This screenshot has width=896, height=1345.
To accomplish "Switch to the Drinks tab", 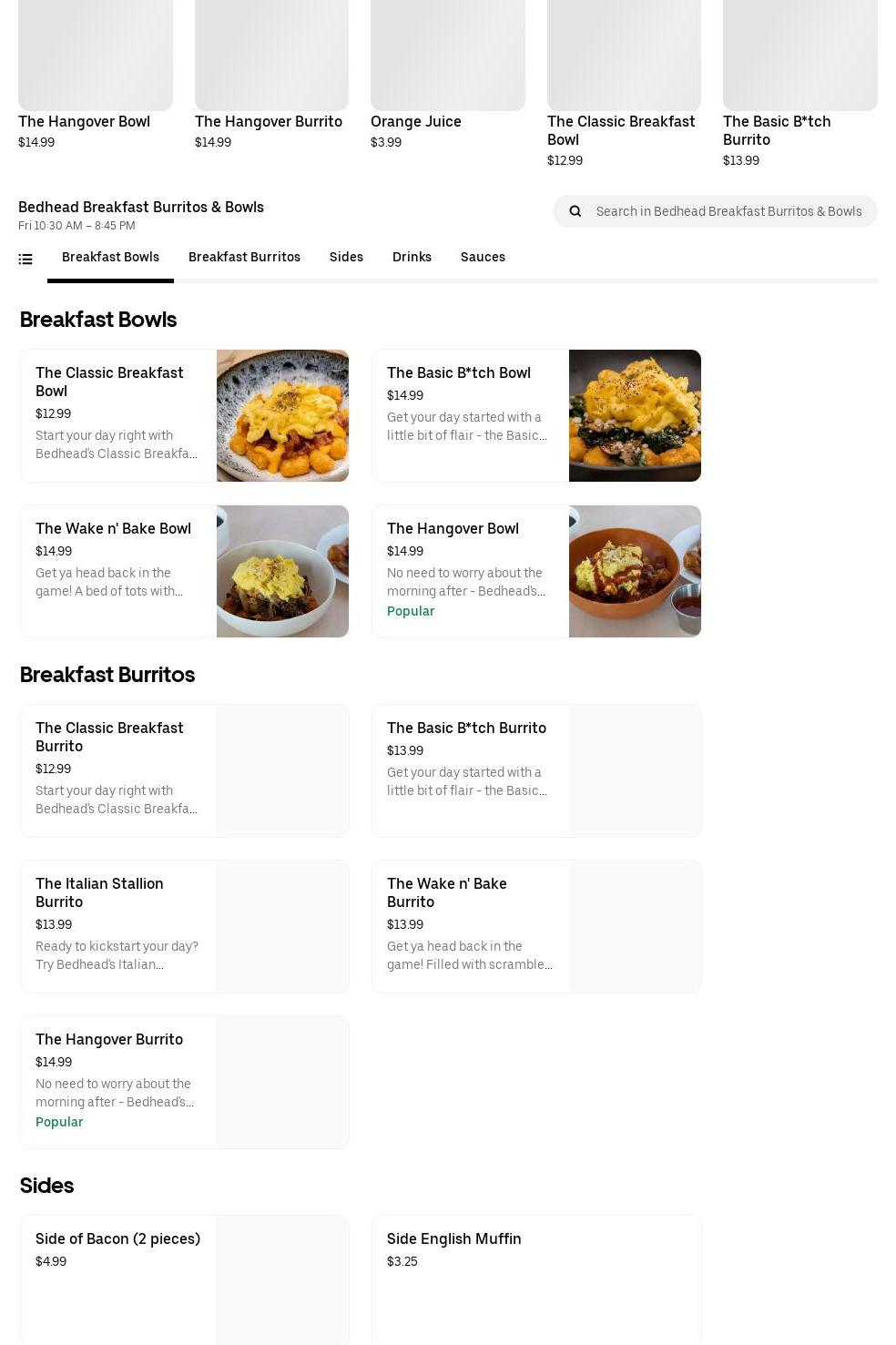I will [x=412, y=257].
